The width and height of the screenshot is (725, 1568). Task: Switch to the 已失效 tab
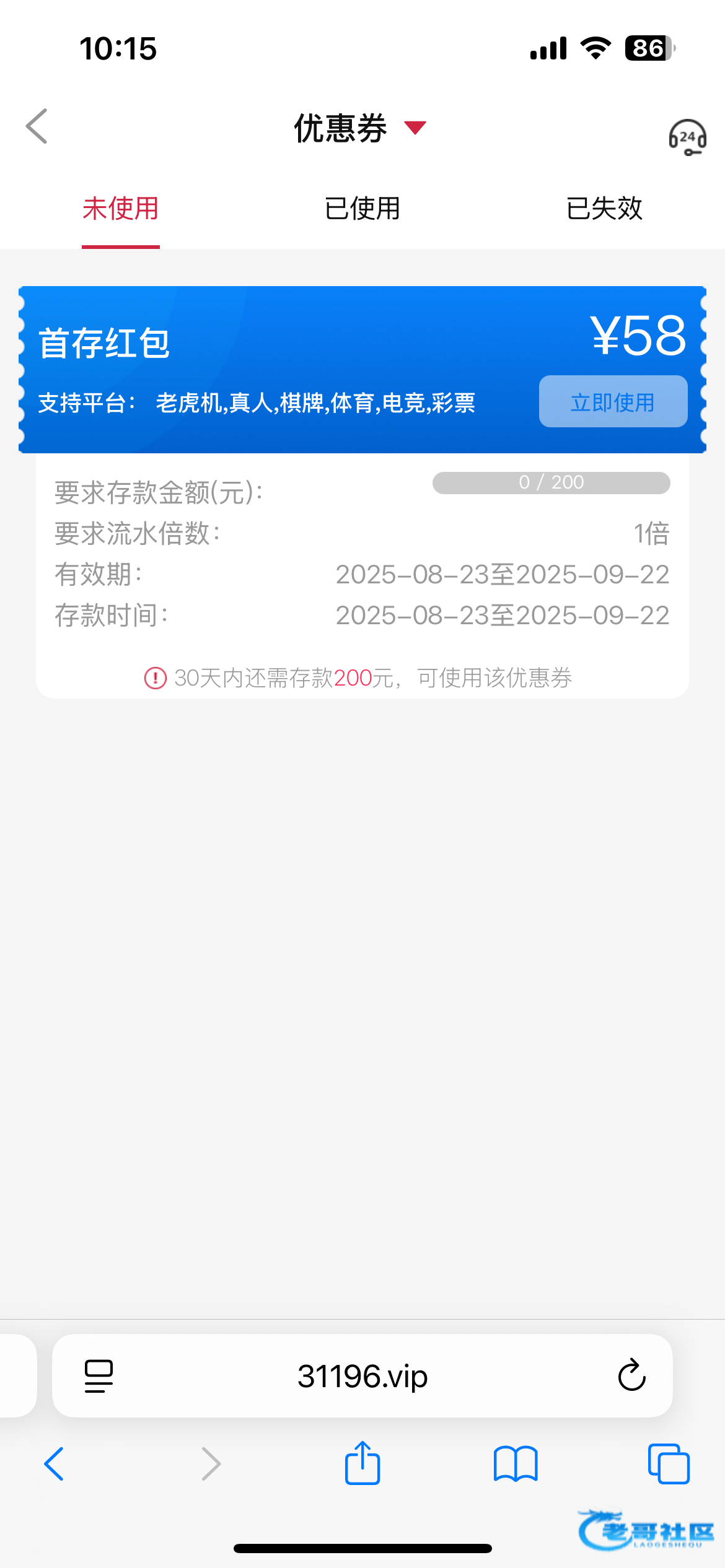pos(604,209)
